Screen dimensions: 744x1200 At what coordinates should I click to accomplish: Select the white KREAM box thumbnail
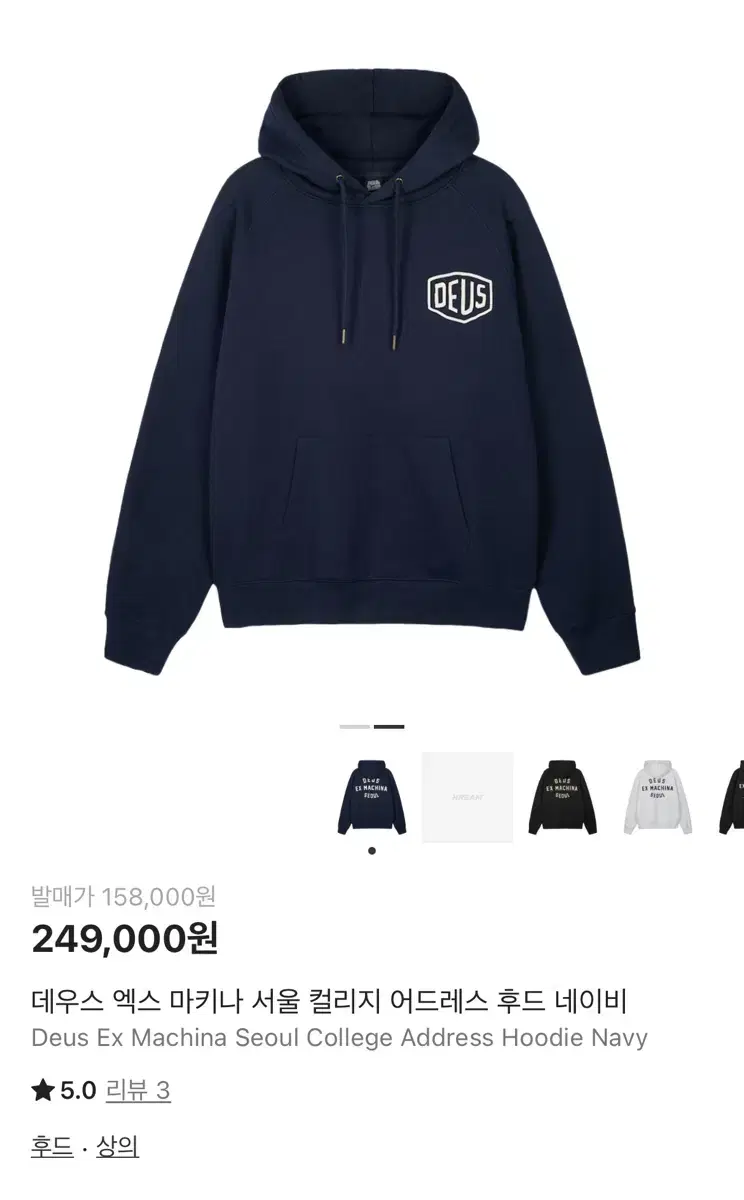click(467, 797)
